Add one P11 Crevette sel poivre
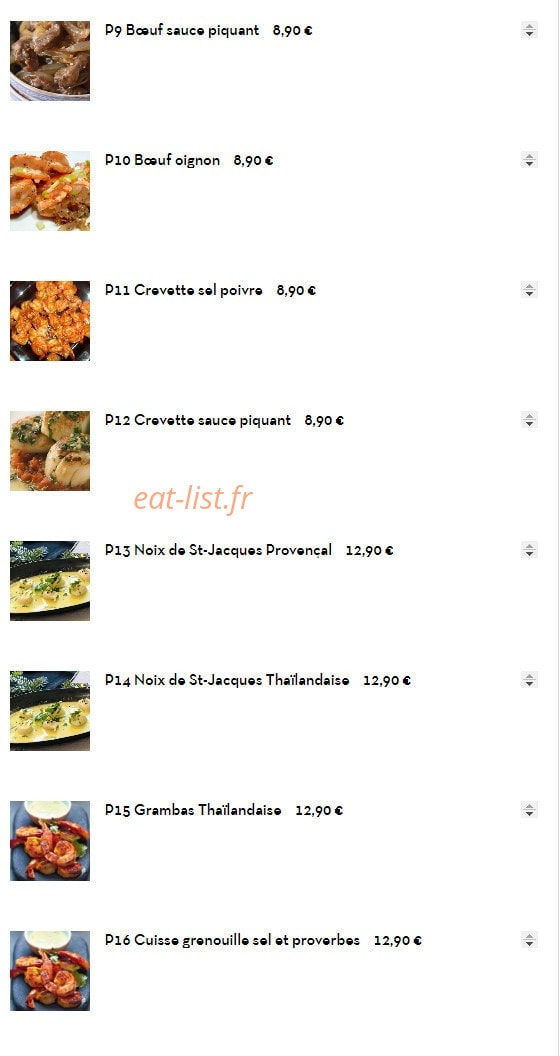The image size is (560, 1056). [529, 287]
